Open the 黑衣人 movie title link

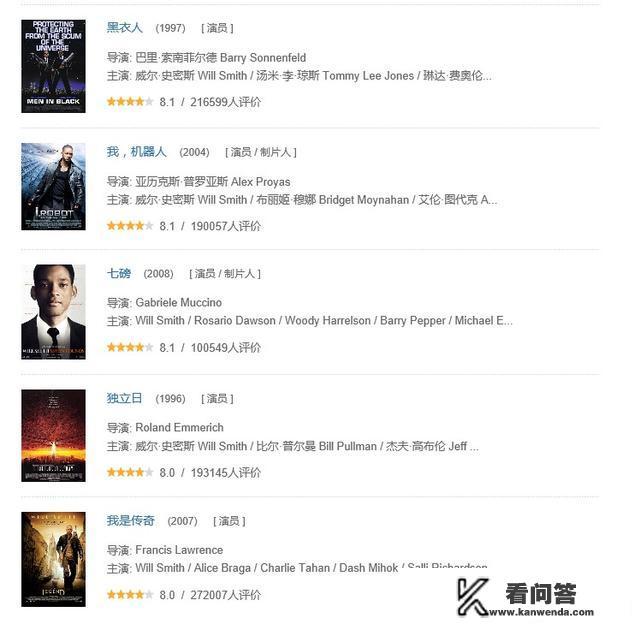125,28
